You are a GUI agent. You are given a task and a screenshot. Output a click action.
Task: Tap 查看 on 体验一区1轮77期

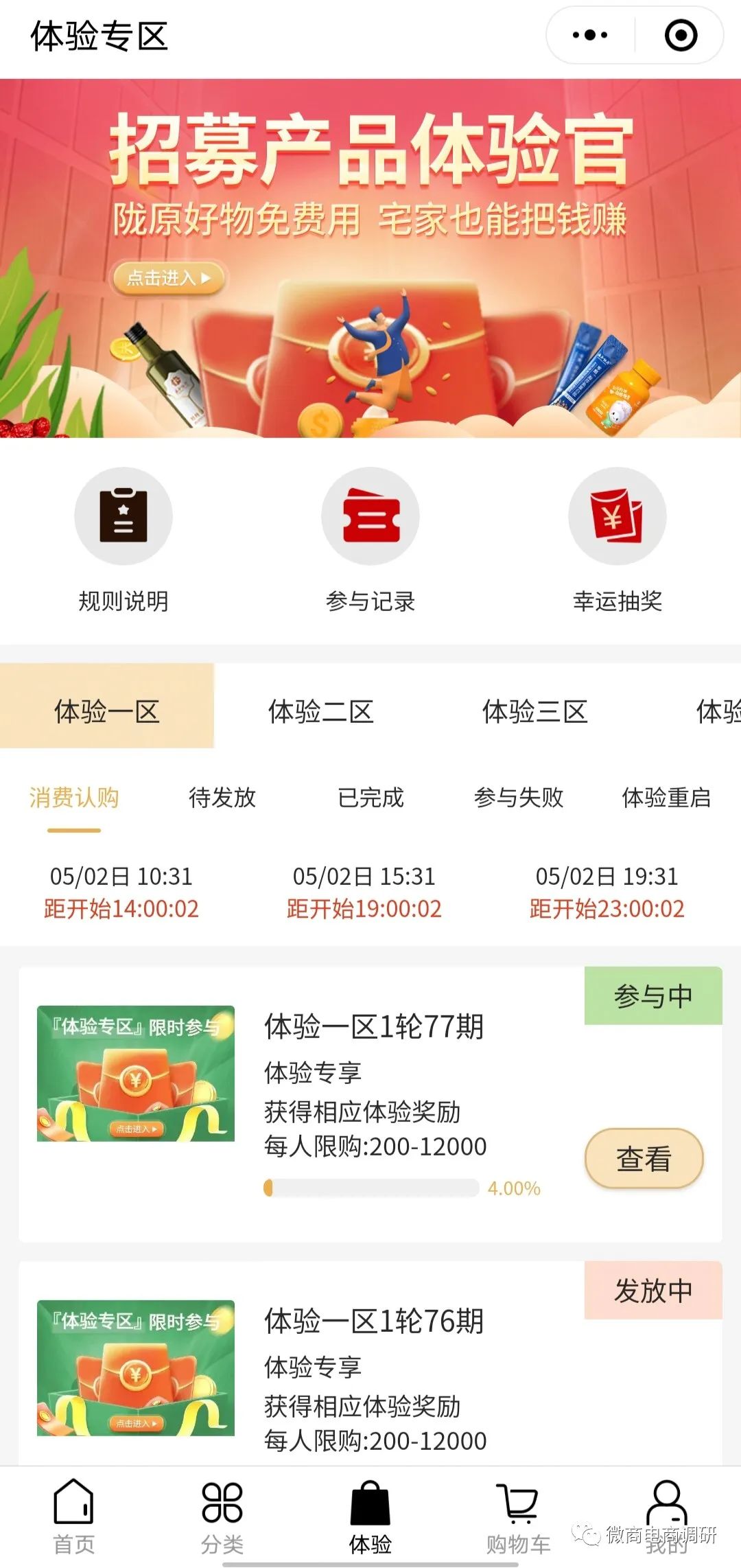[x=644, y=1159]
